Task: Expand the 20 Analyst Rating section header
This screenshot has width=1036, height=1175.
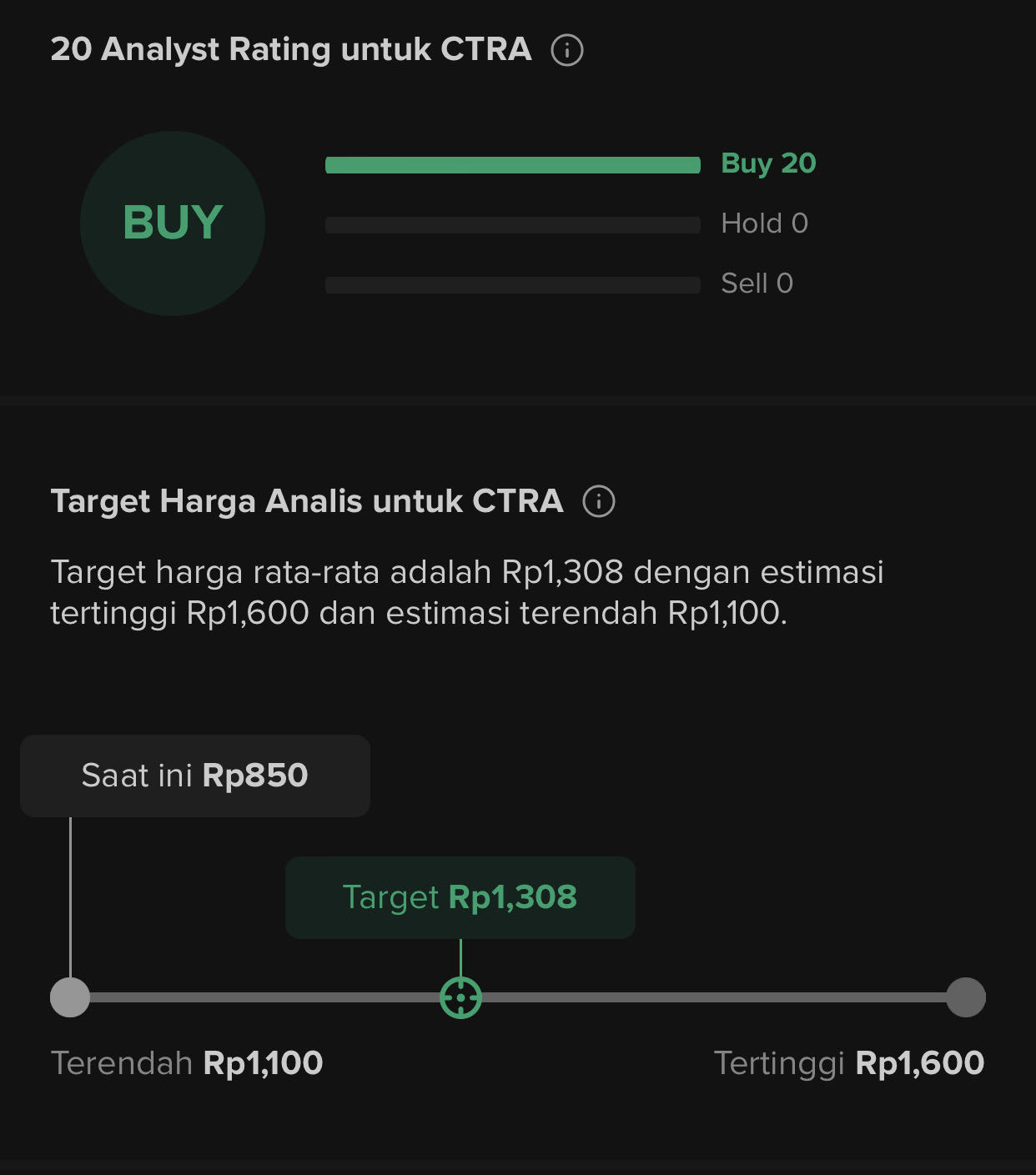Action: 292,48
